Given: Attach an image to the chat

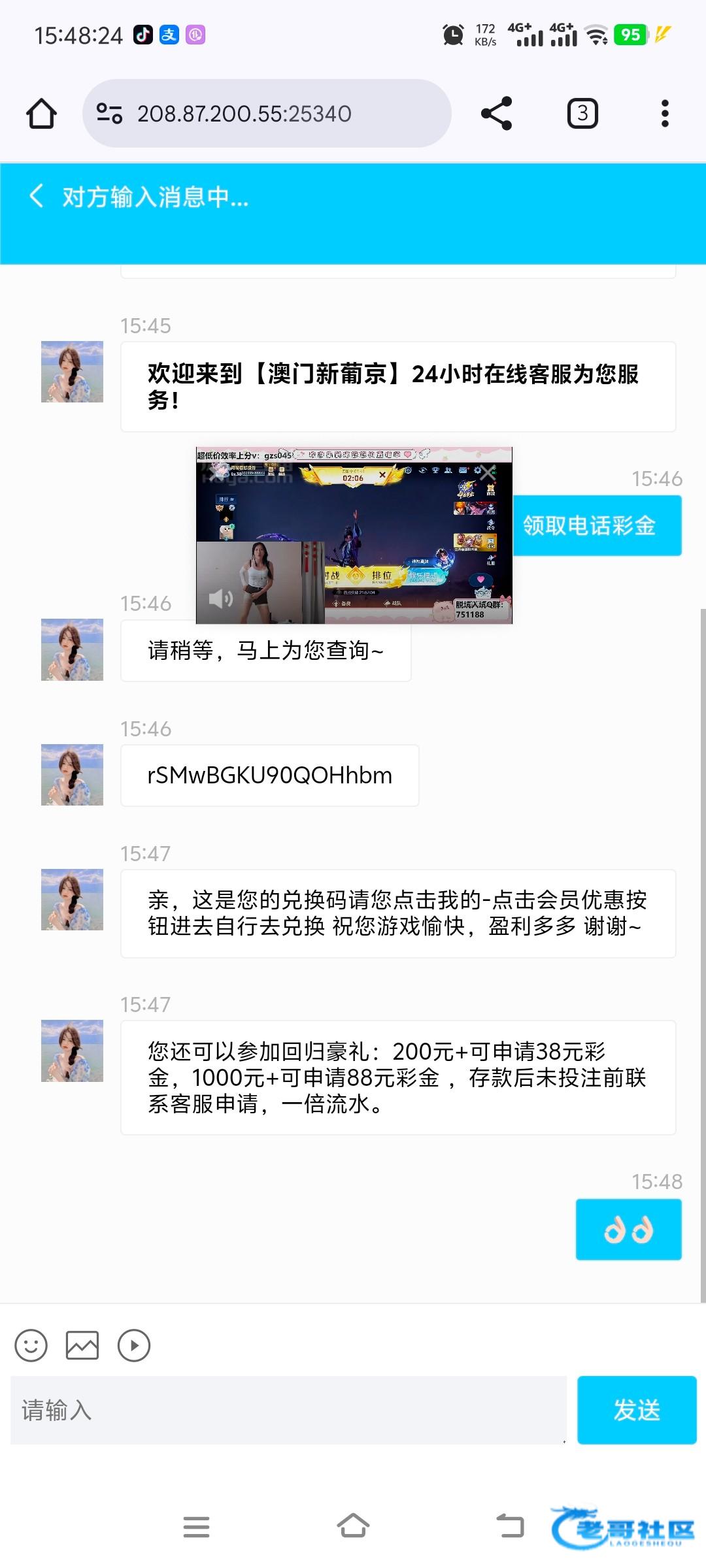Looking at the screenshot, I should pos(82,1346).
